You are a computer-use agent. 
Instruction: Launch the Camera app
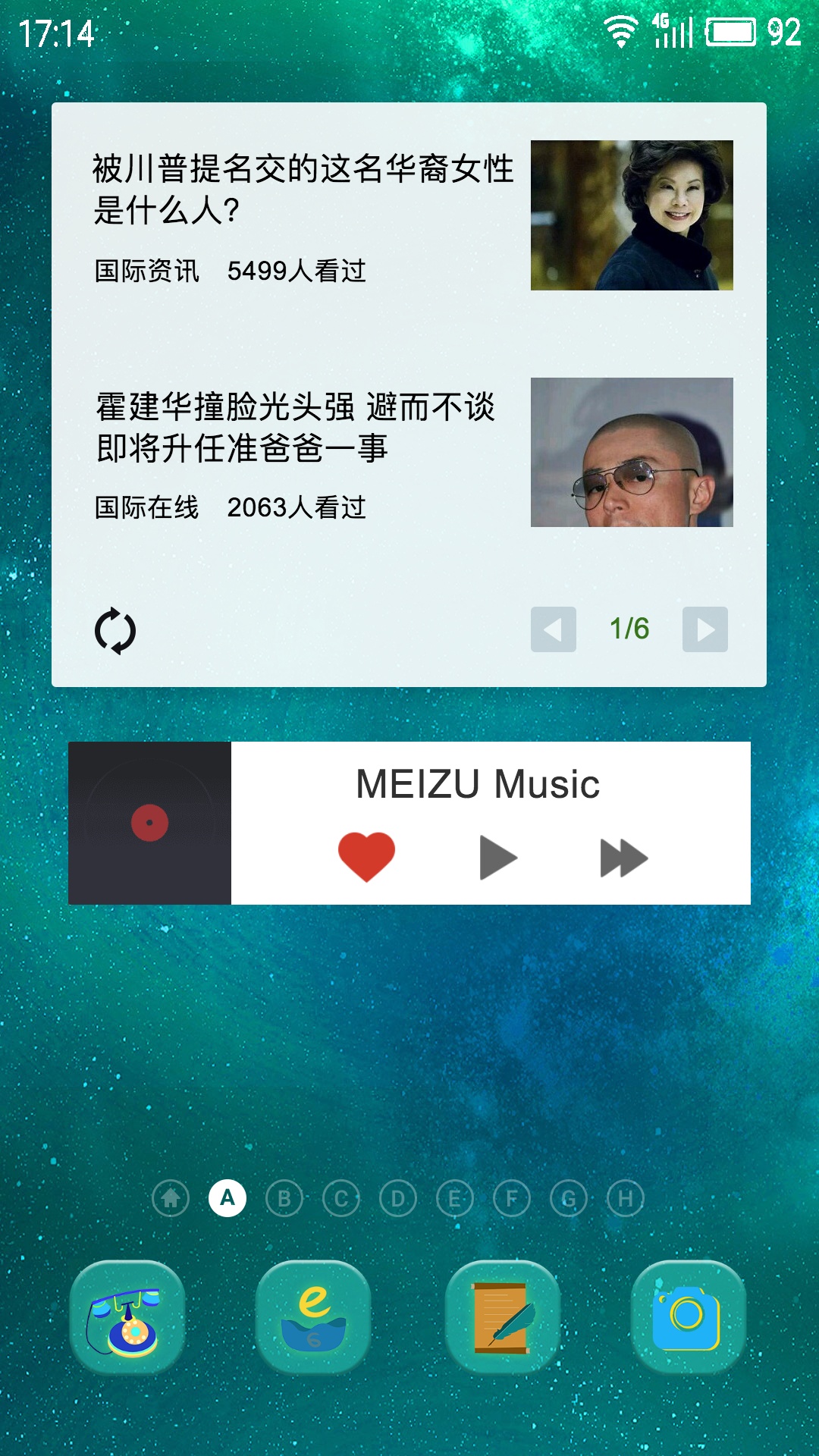[689, 1318]
